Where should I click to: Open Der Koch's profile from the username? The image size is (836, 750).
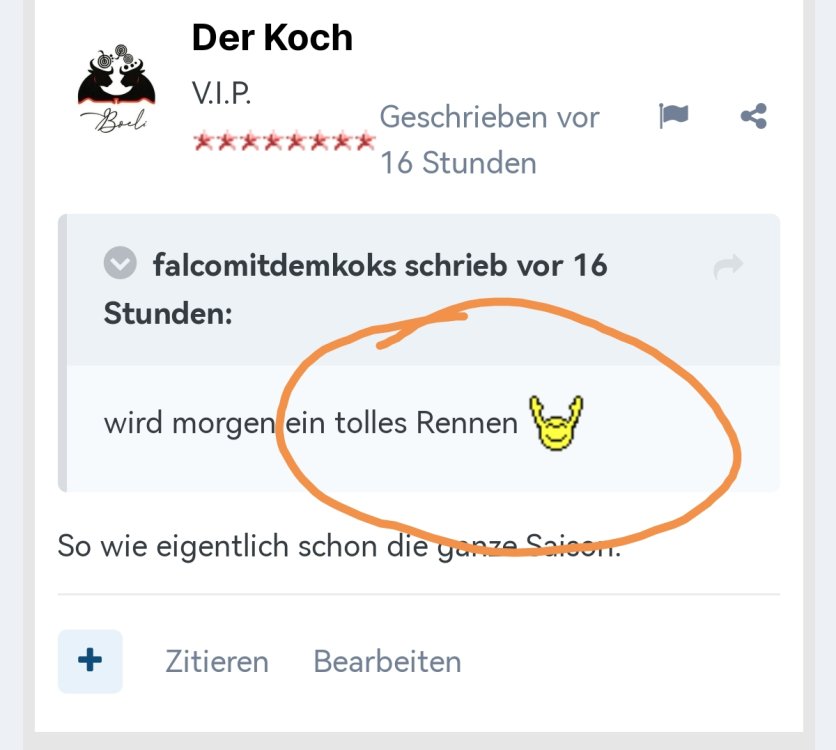point(272,38)
